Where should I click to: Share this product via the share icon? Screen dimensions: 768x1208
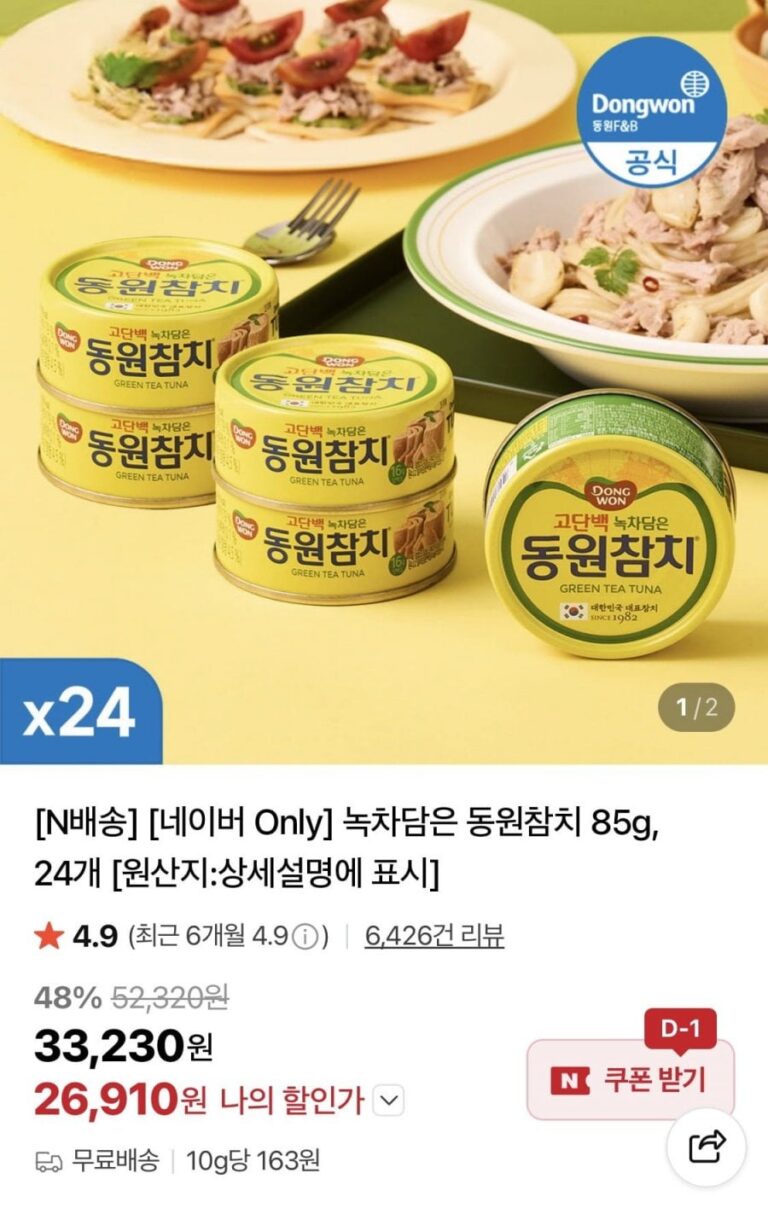click(706, 1146)
